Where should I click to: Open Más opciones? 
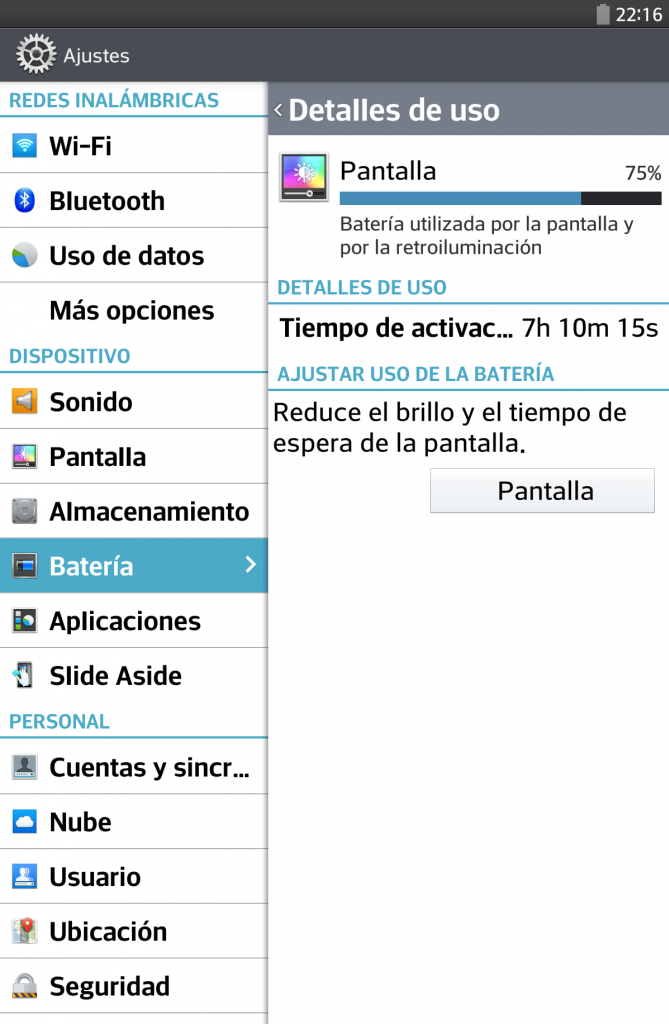(x=133, y=311)
